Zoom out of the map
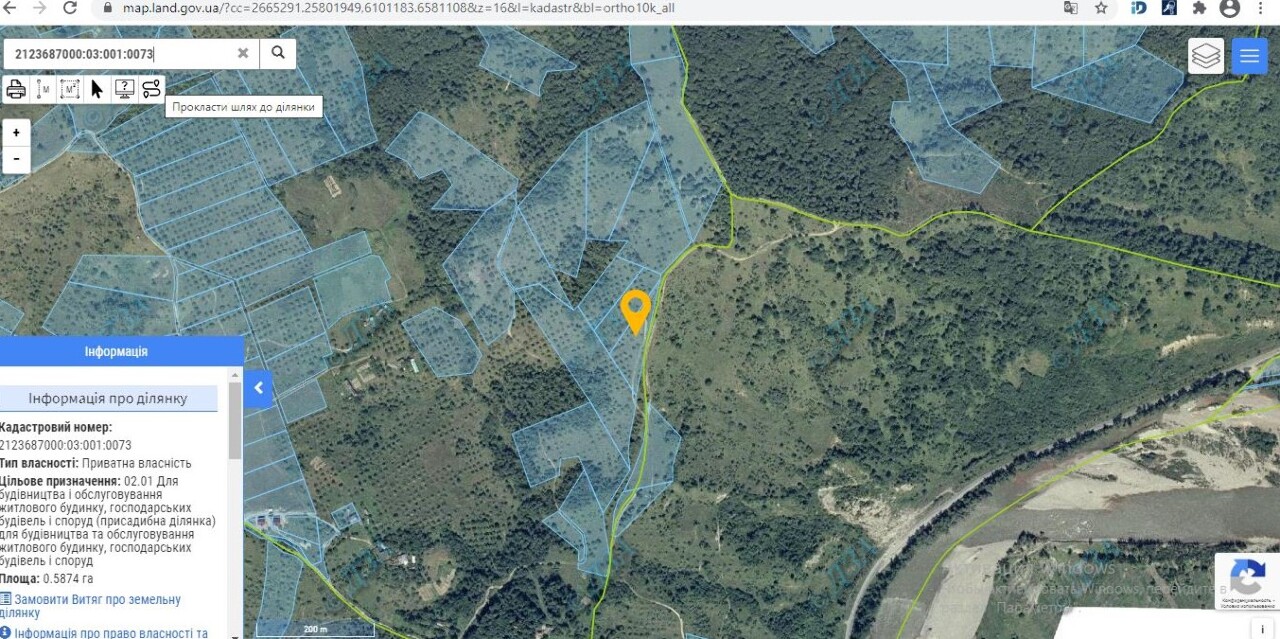 coord(16,158)
